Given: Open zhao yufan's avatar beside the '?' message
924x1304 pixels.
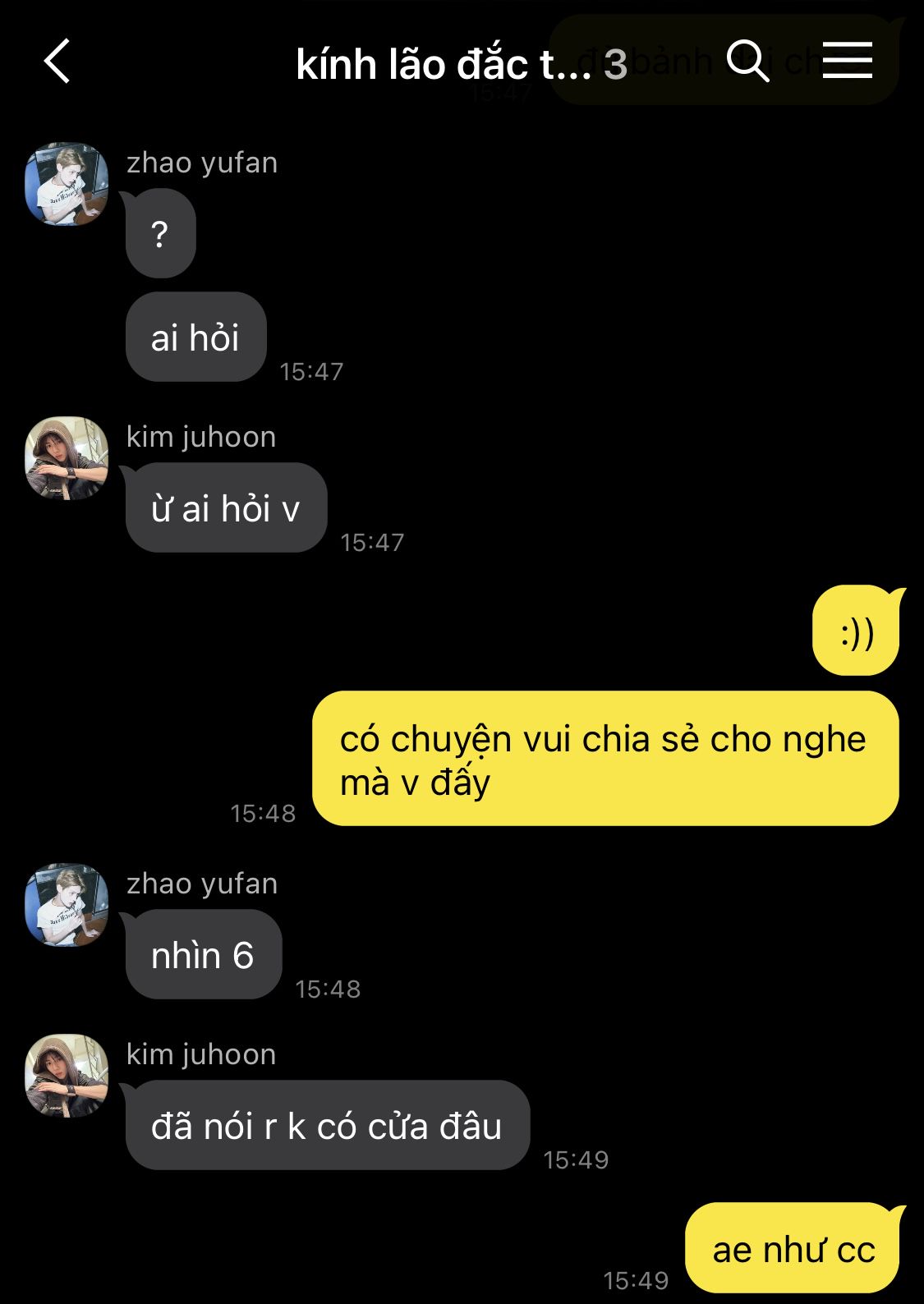Looking at the screenshot, I should tap(67, 184).
